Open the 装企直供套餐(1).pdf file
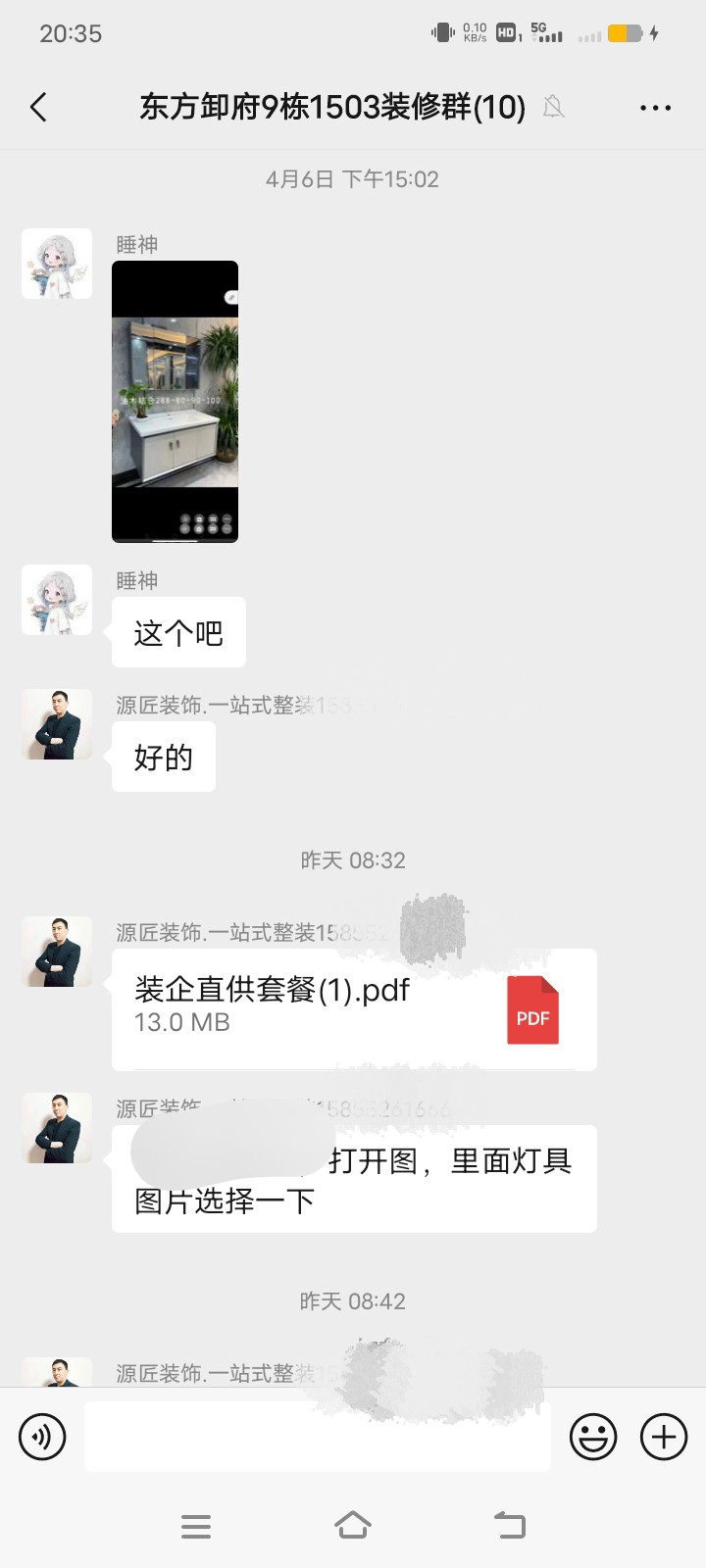Image resolution: width=706 pixels, height=1568 pixels. click(x=354, y=1008)
